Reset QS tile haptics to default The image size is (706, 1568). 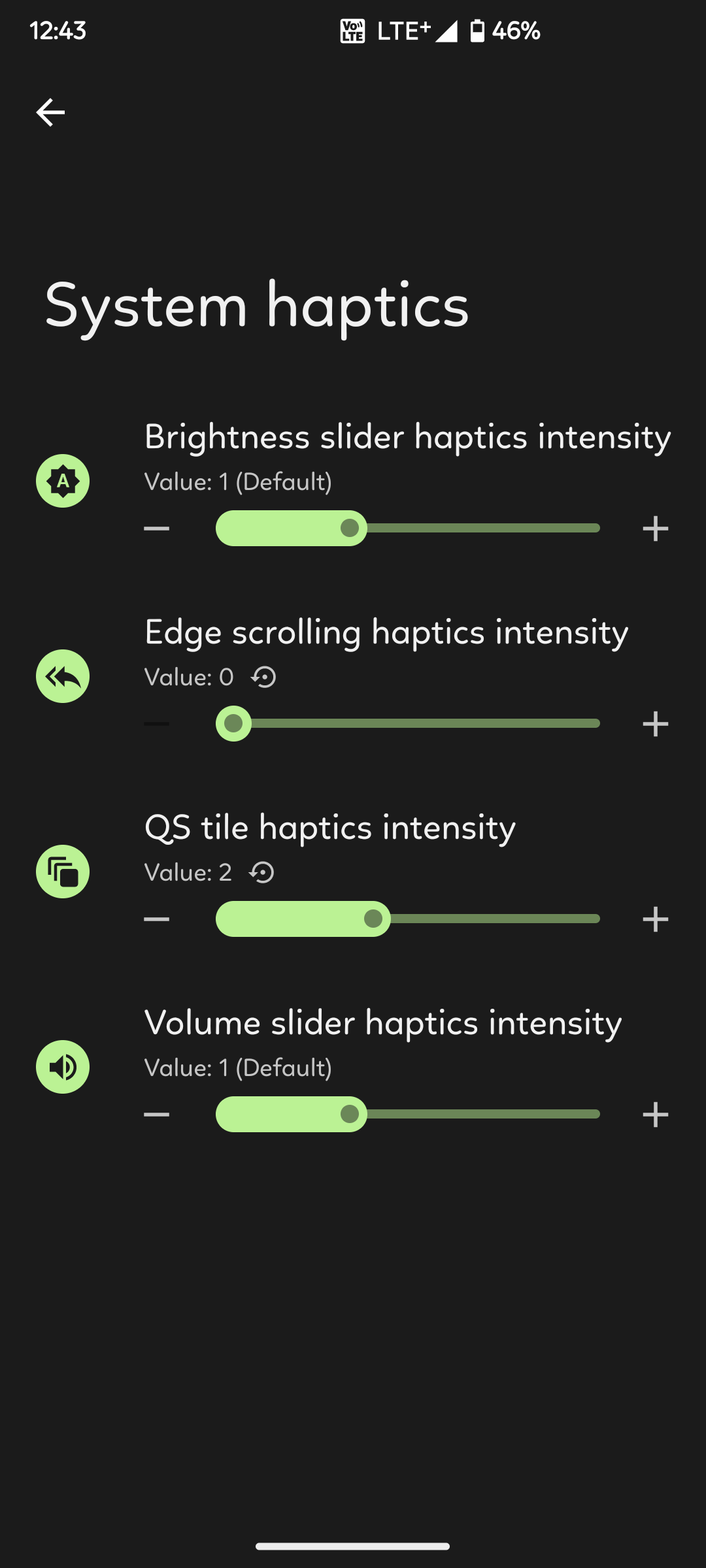262,873
